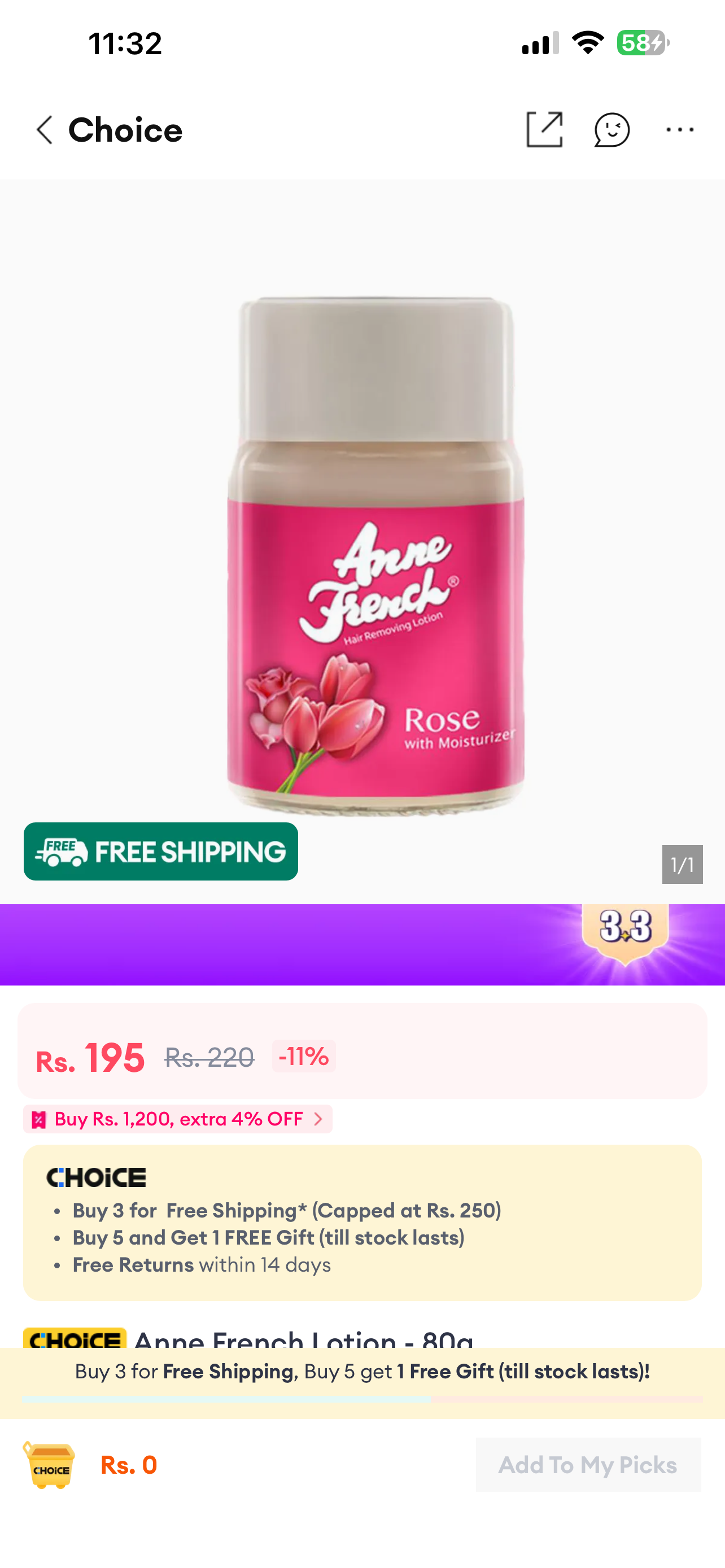Open the Choice basket icon
725x1568 pixels.
tap(49, 1465)
